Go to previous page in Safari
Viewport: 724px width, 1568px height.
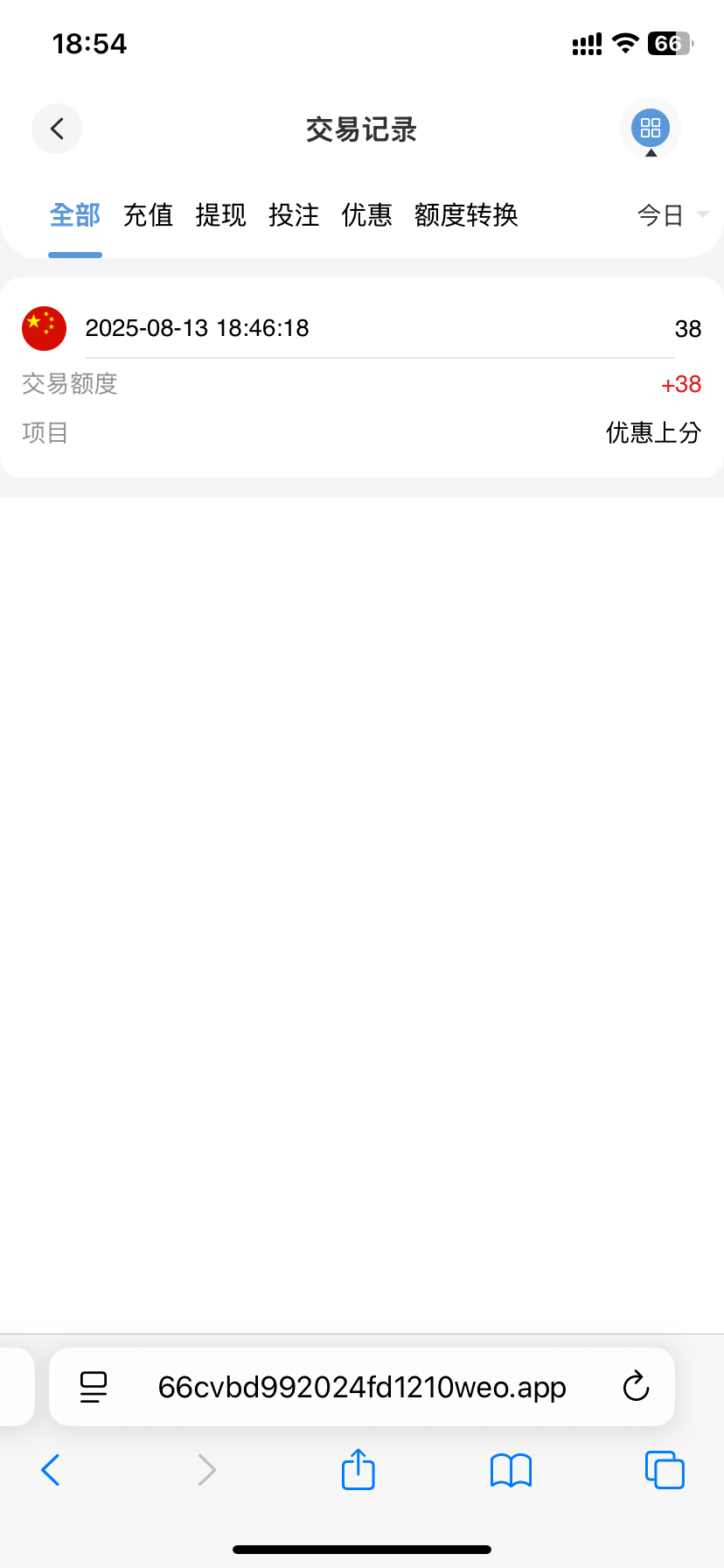coord(51,1470)
